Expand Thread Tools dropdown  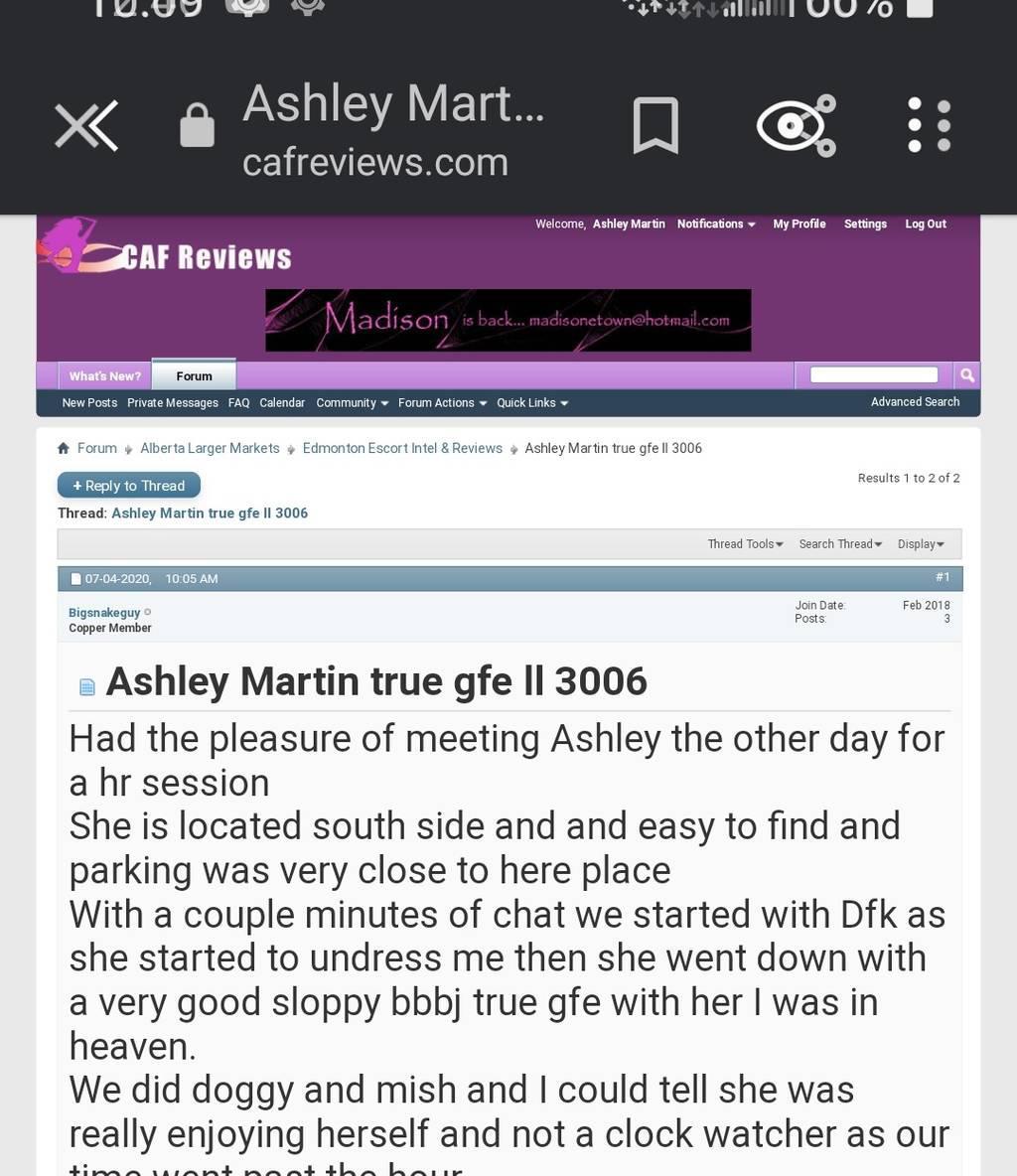745,544
